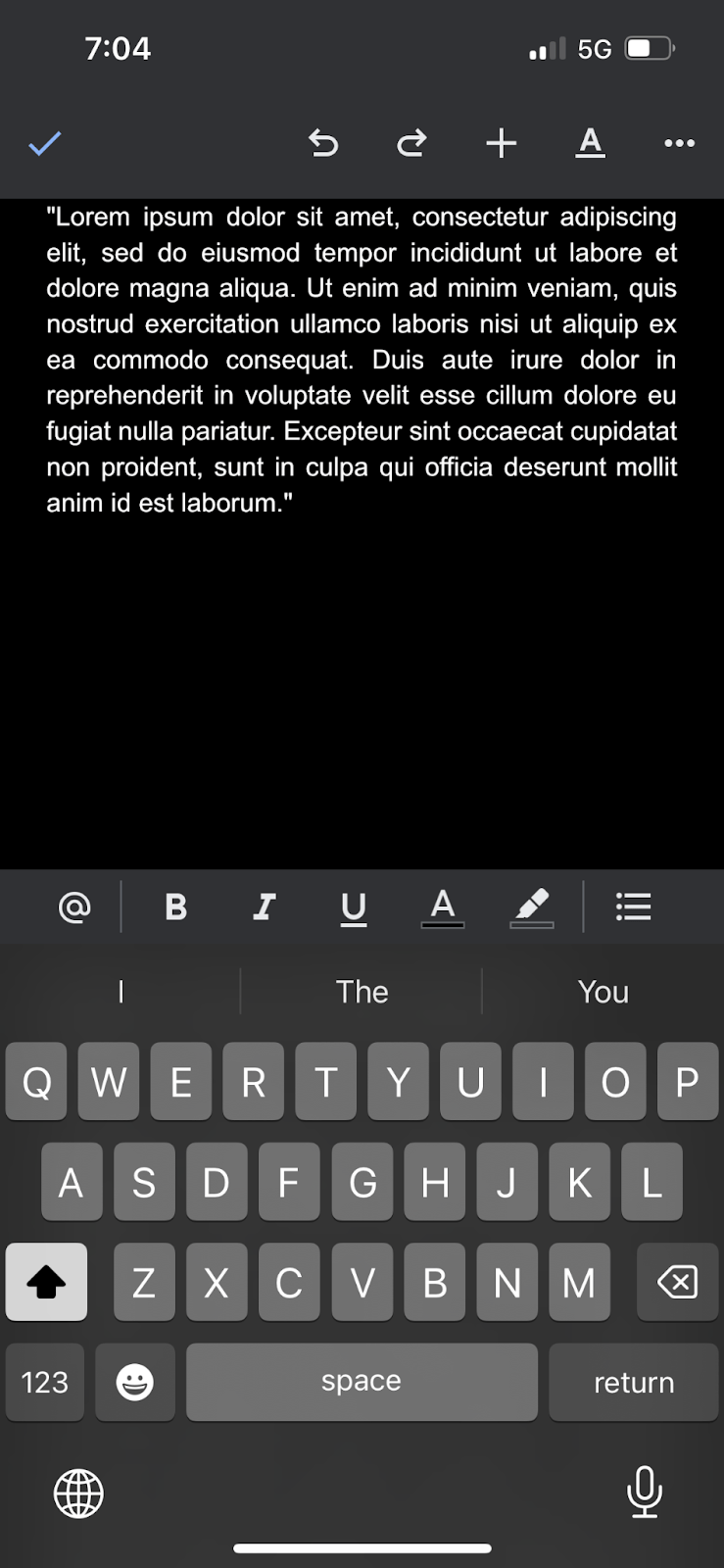Open text formatting options in top bar
The width and height of the screenshot is (724, 1568).
point(590,144)
